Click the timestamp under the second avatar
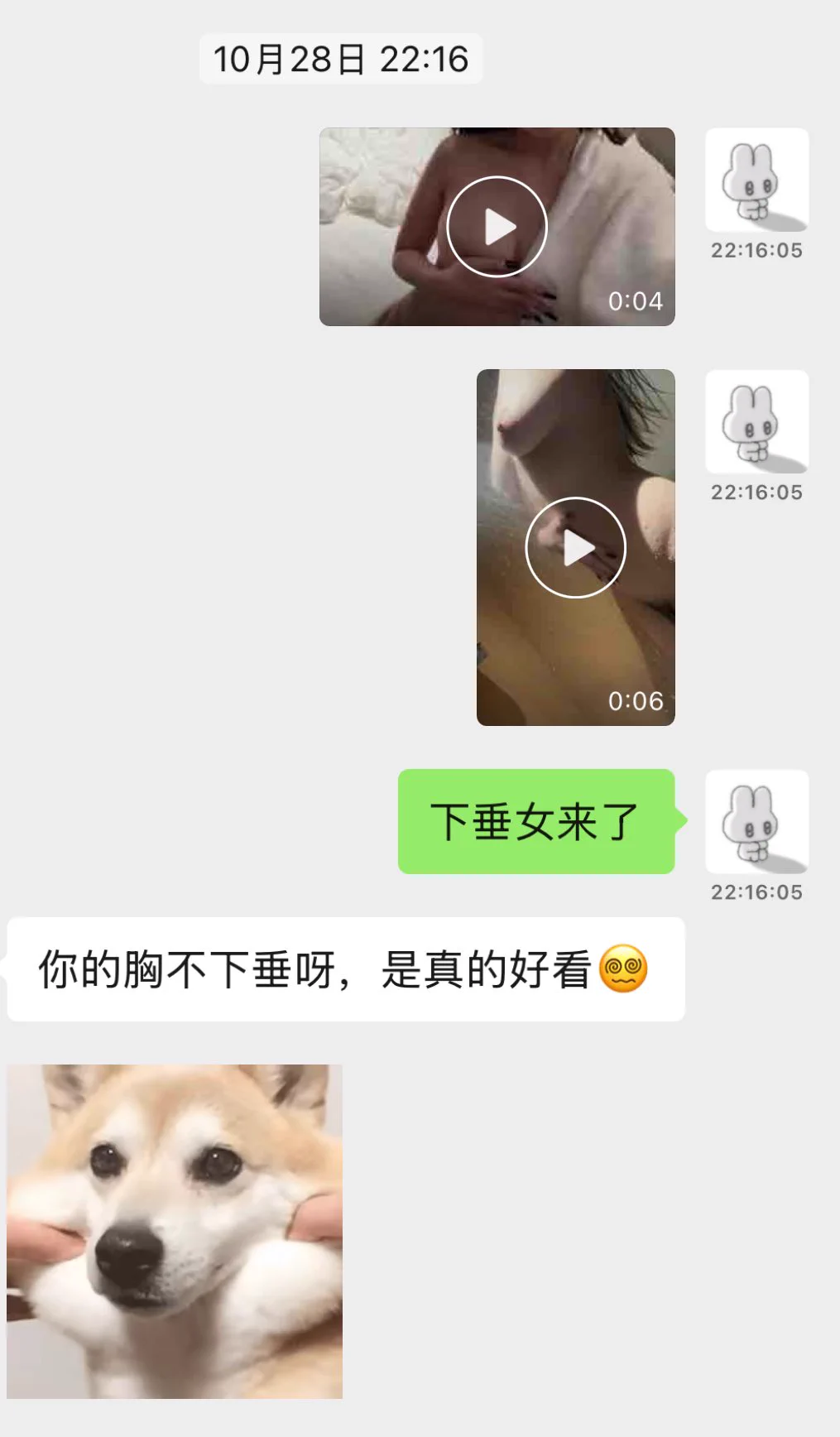 (755, 491)
